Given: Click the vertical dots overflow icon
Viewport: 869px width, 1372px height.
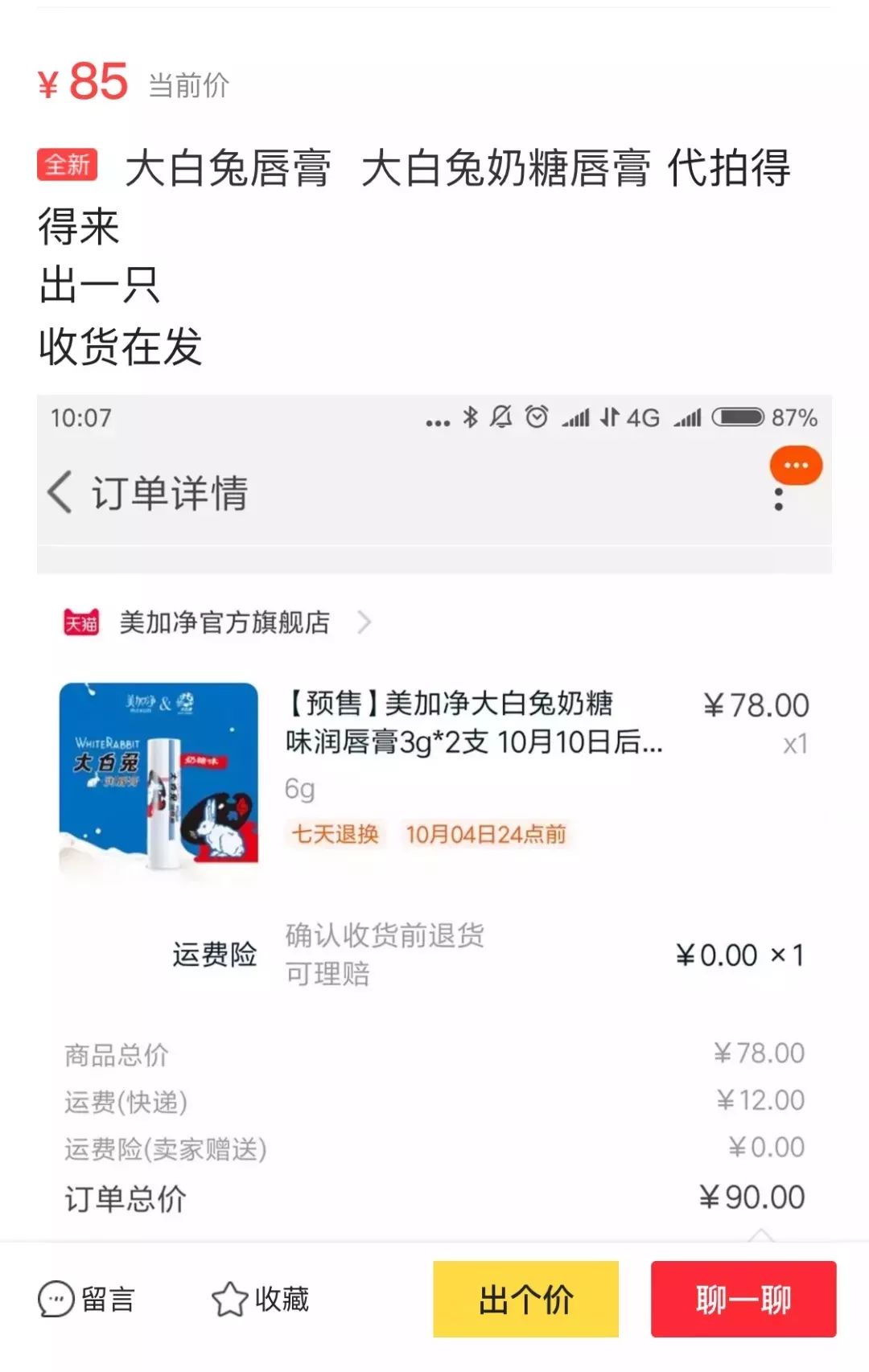Looking at the screenshot, I should pyautogui.click(x=777, y=499).
